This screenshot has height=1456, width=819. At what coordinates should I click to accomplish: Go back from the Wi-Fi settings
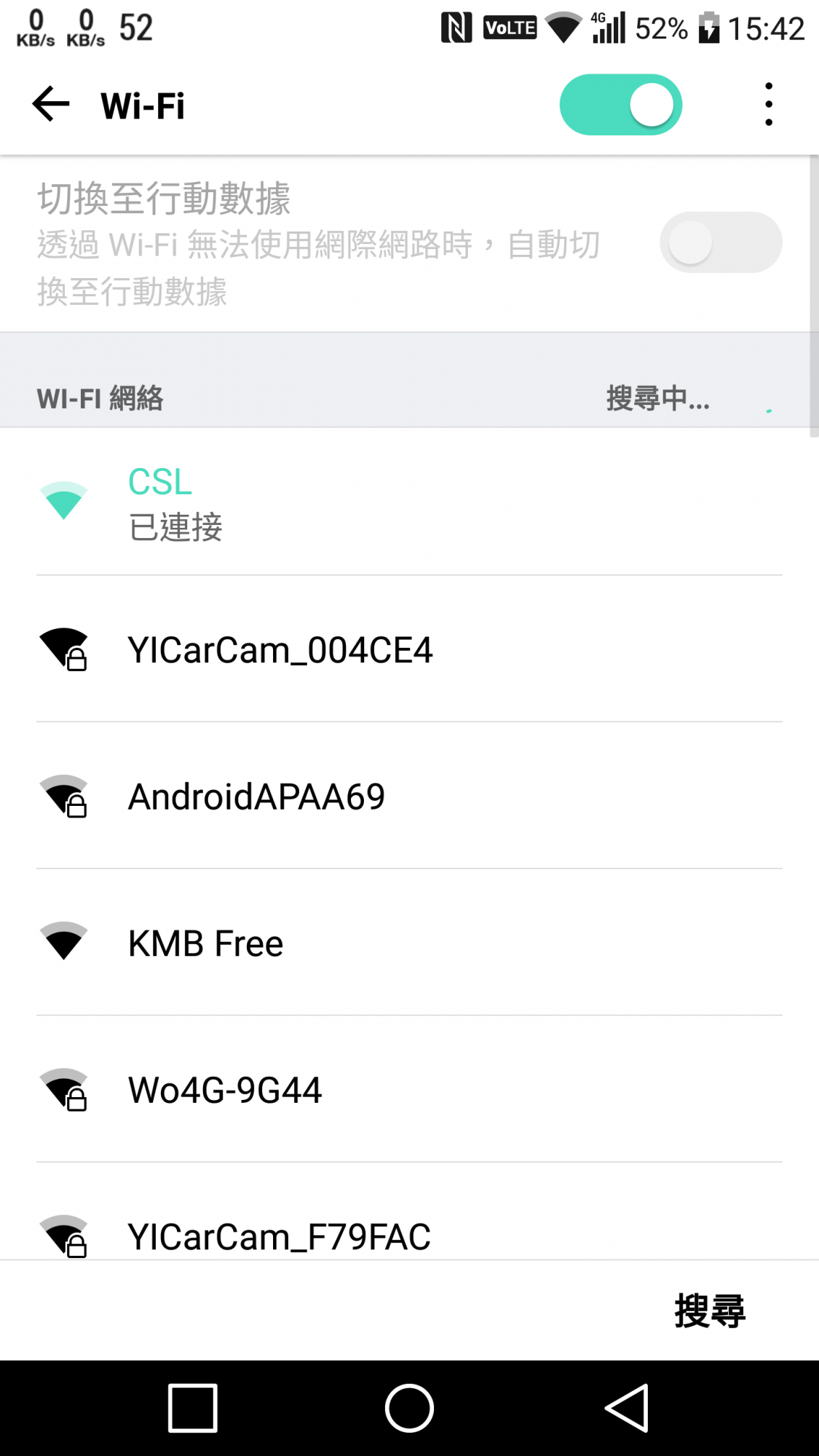tap(51, 105)
